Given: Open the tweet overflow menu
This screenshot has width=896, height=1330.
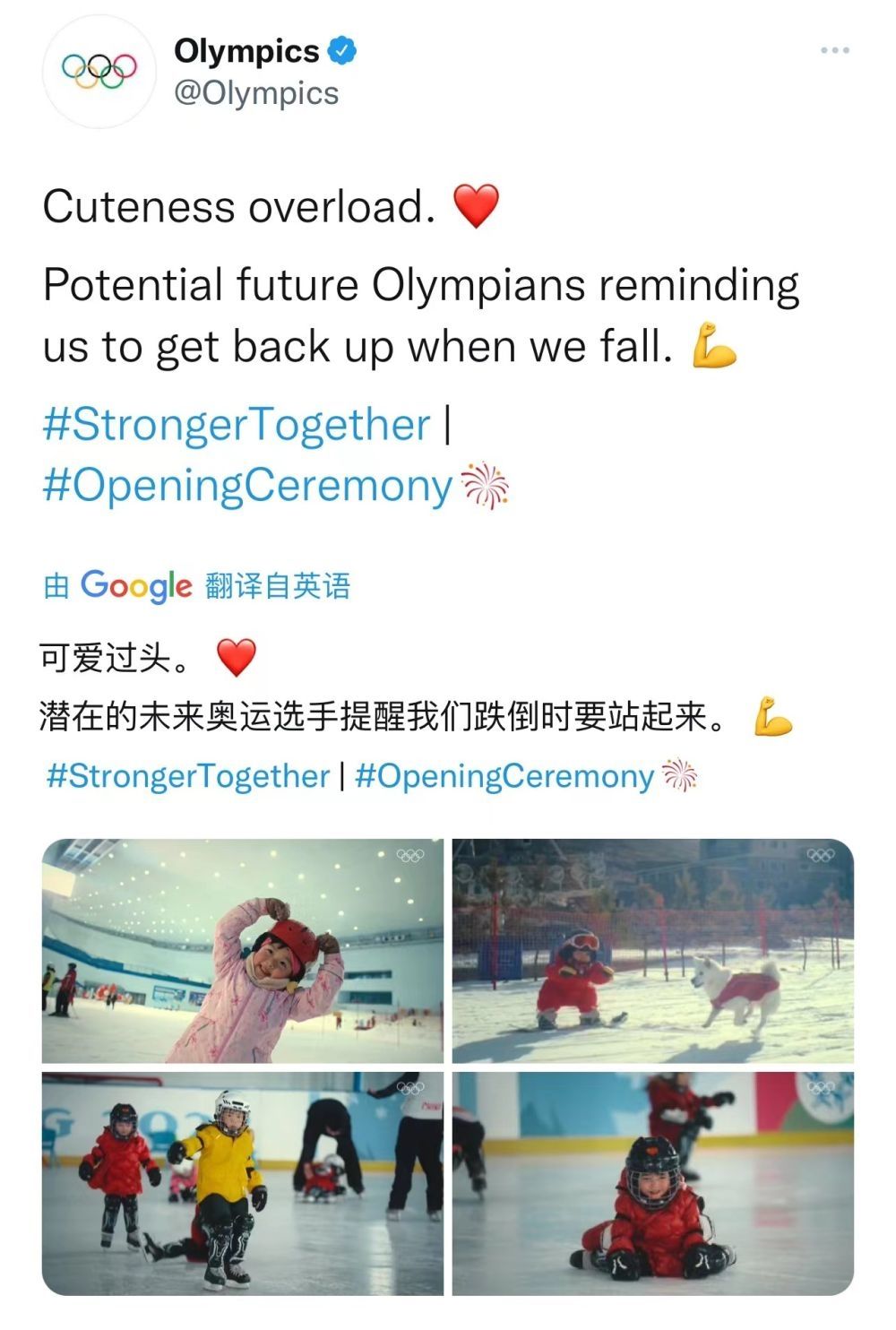Looking at the screenshot, I should pos(834,51).
